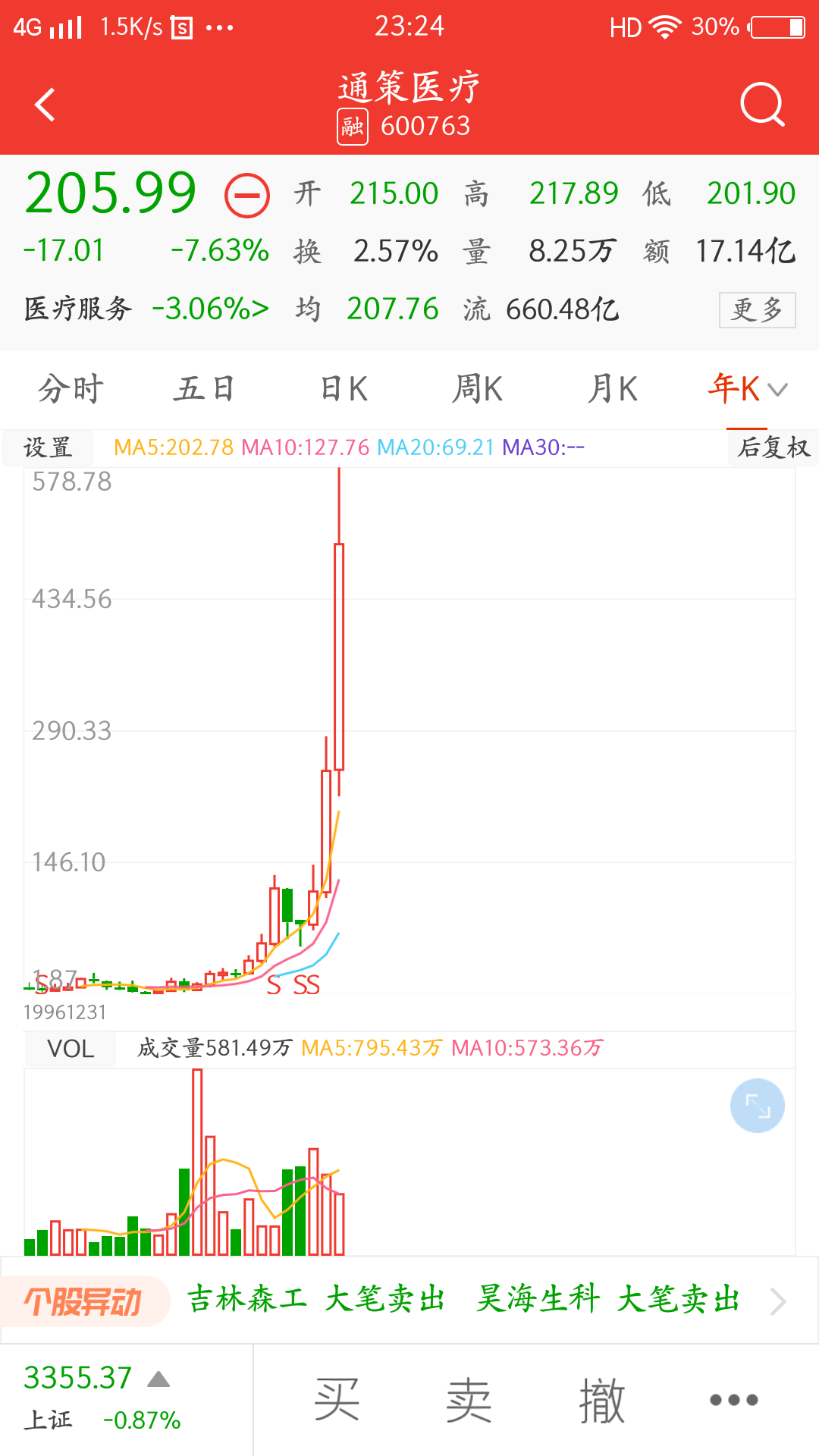Tap the back arrow to exit stock page
This screenshot has width=819, height=1456.
click(43, 105)
